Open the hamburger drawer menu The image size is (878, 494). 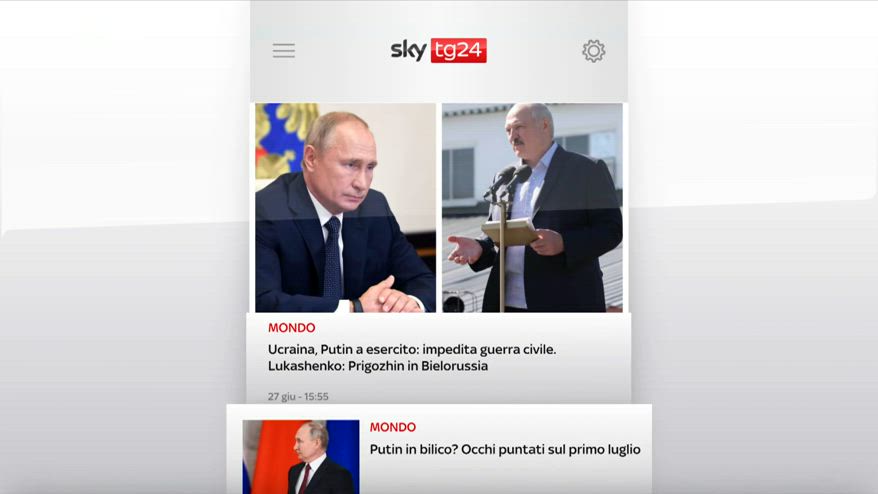[284, 51]
